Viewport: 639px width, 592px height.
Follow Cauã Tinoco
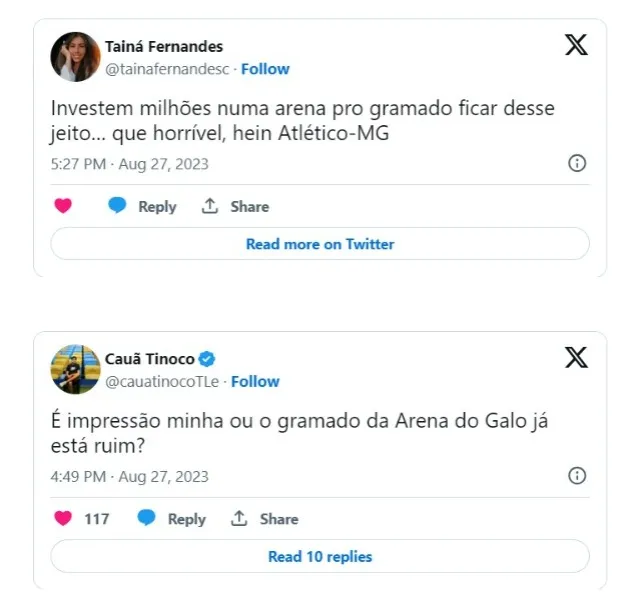tap(256, 381)
